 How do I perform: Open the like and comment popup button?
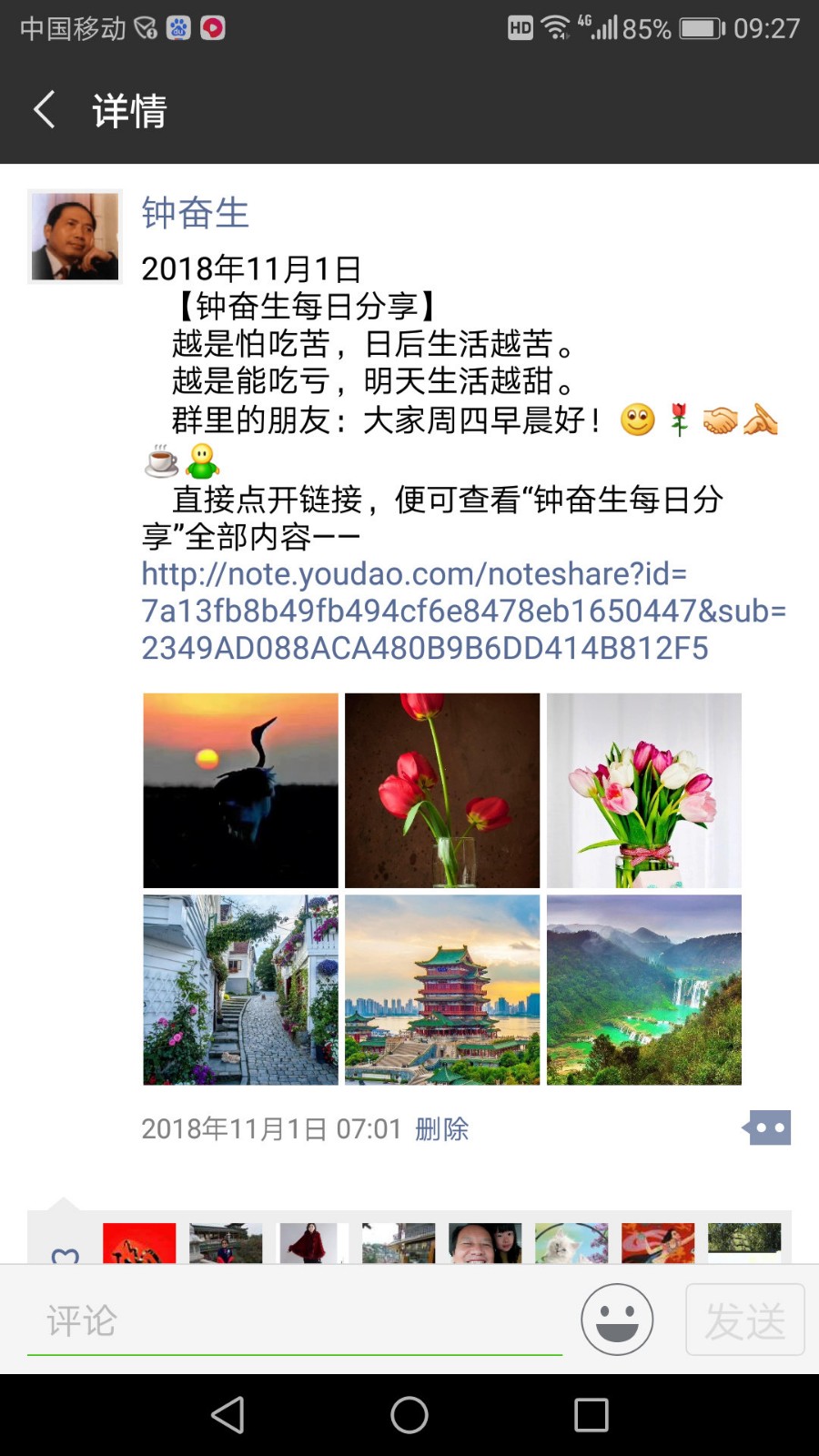click(x=767, y=1128)
